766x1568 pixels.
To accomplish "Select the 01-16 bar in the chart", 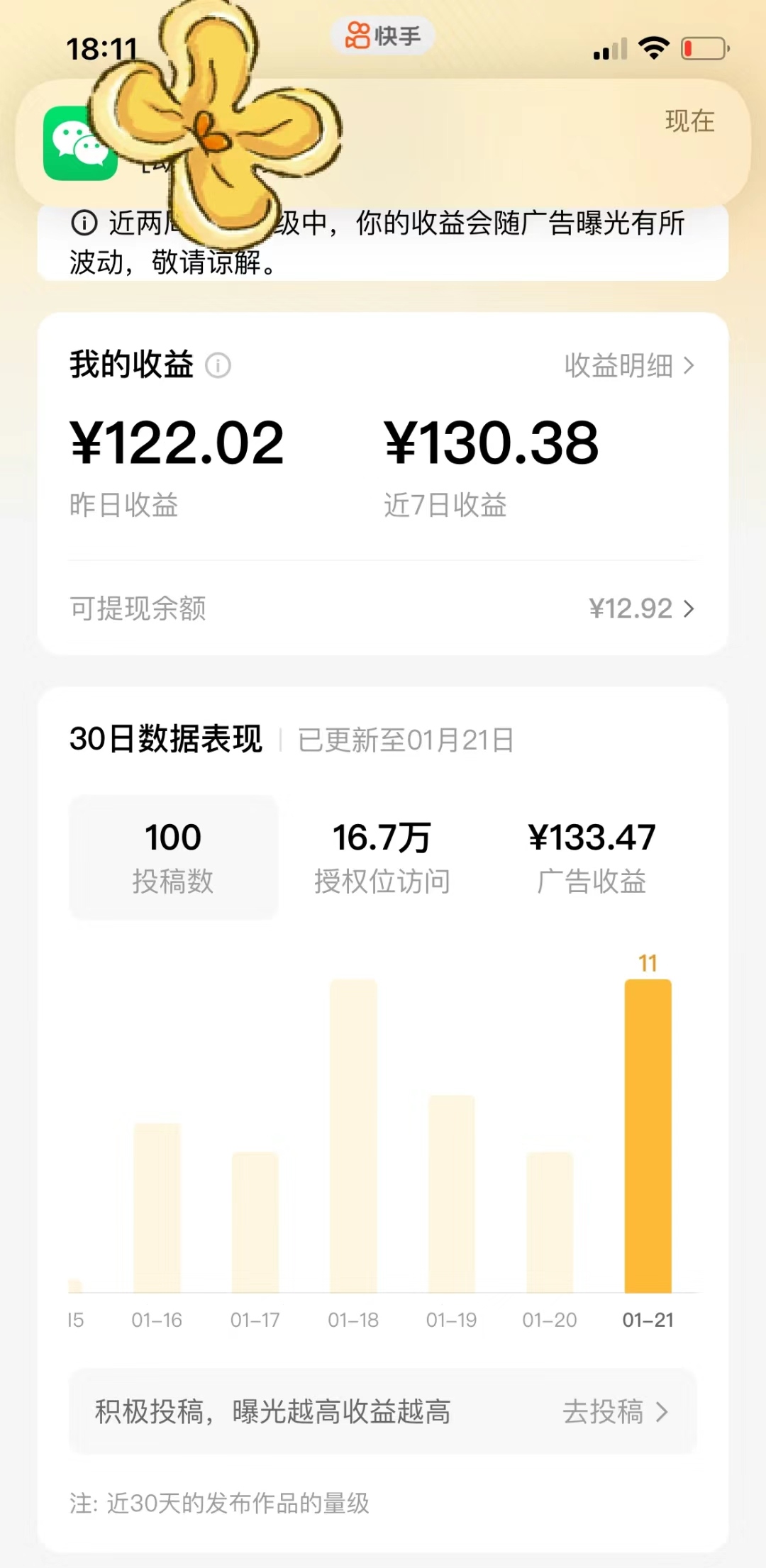I will (x=157, y=1207).
